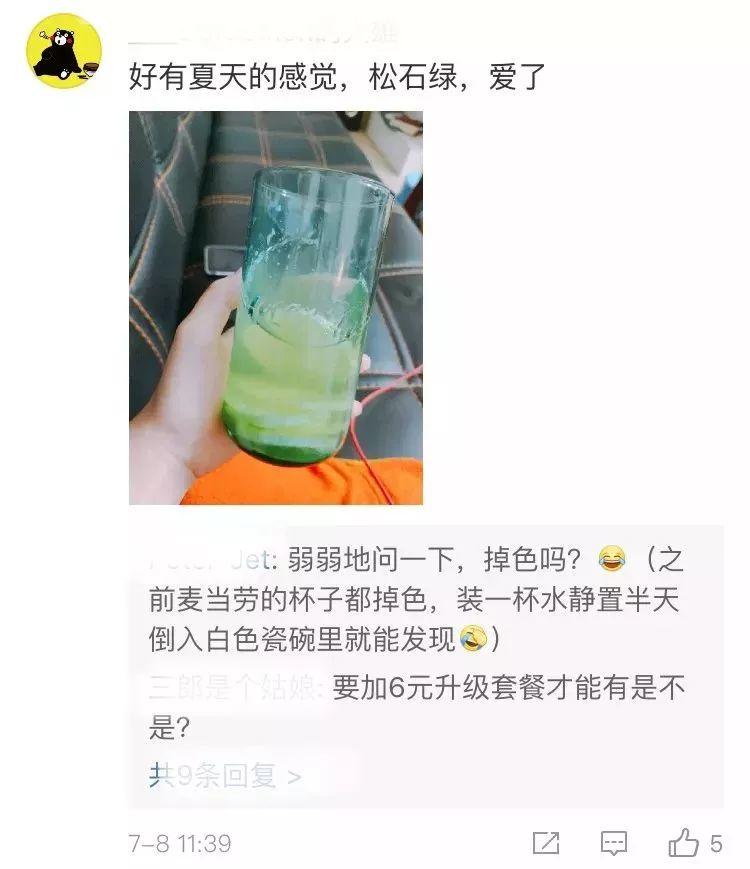Screen dimensions: 750x869
Task: Reply using the comment bubble icon
Action: coord(614,843)
